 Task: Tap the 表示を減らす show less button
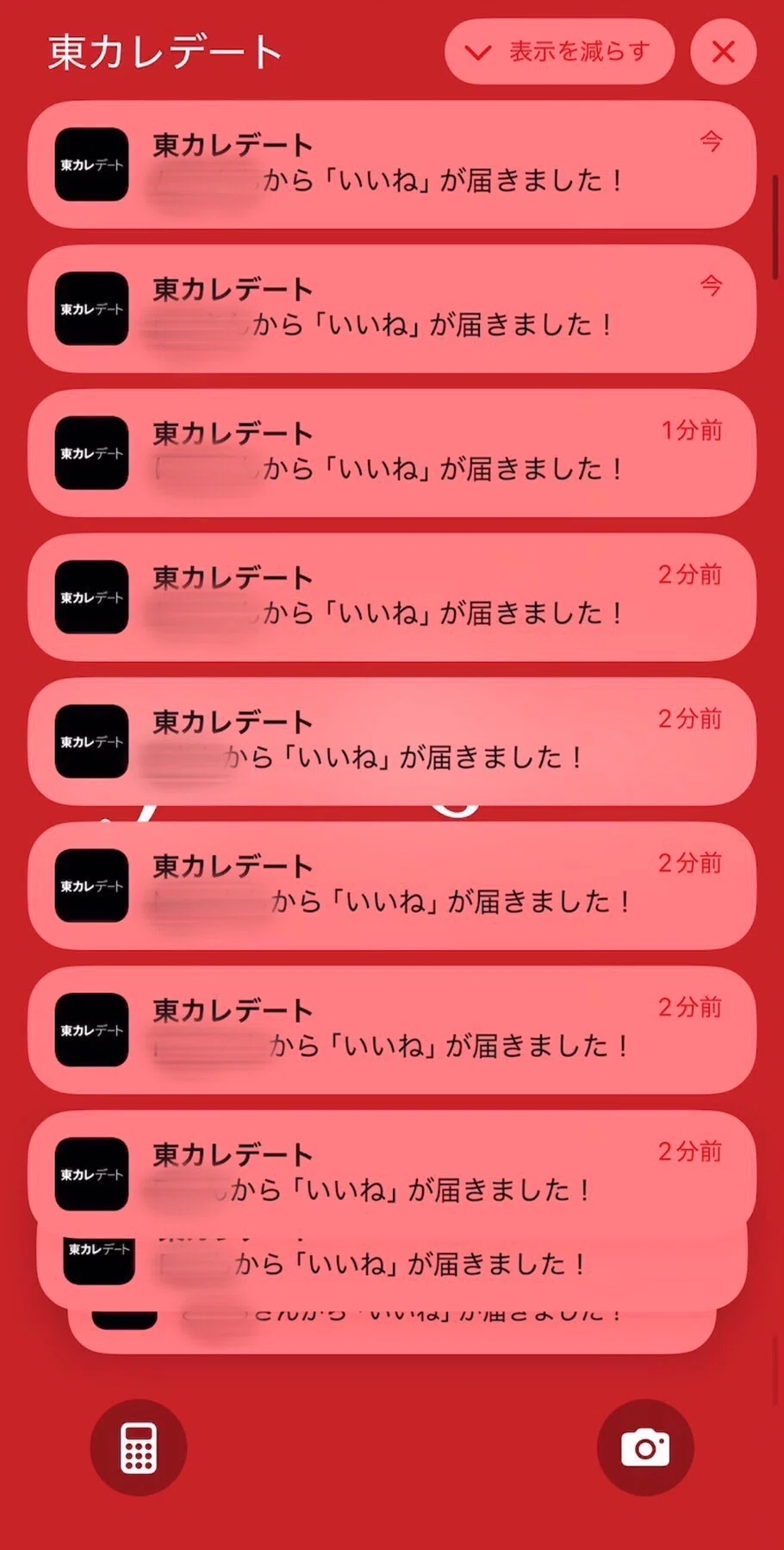557,53
